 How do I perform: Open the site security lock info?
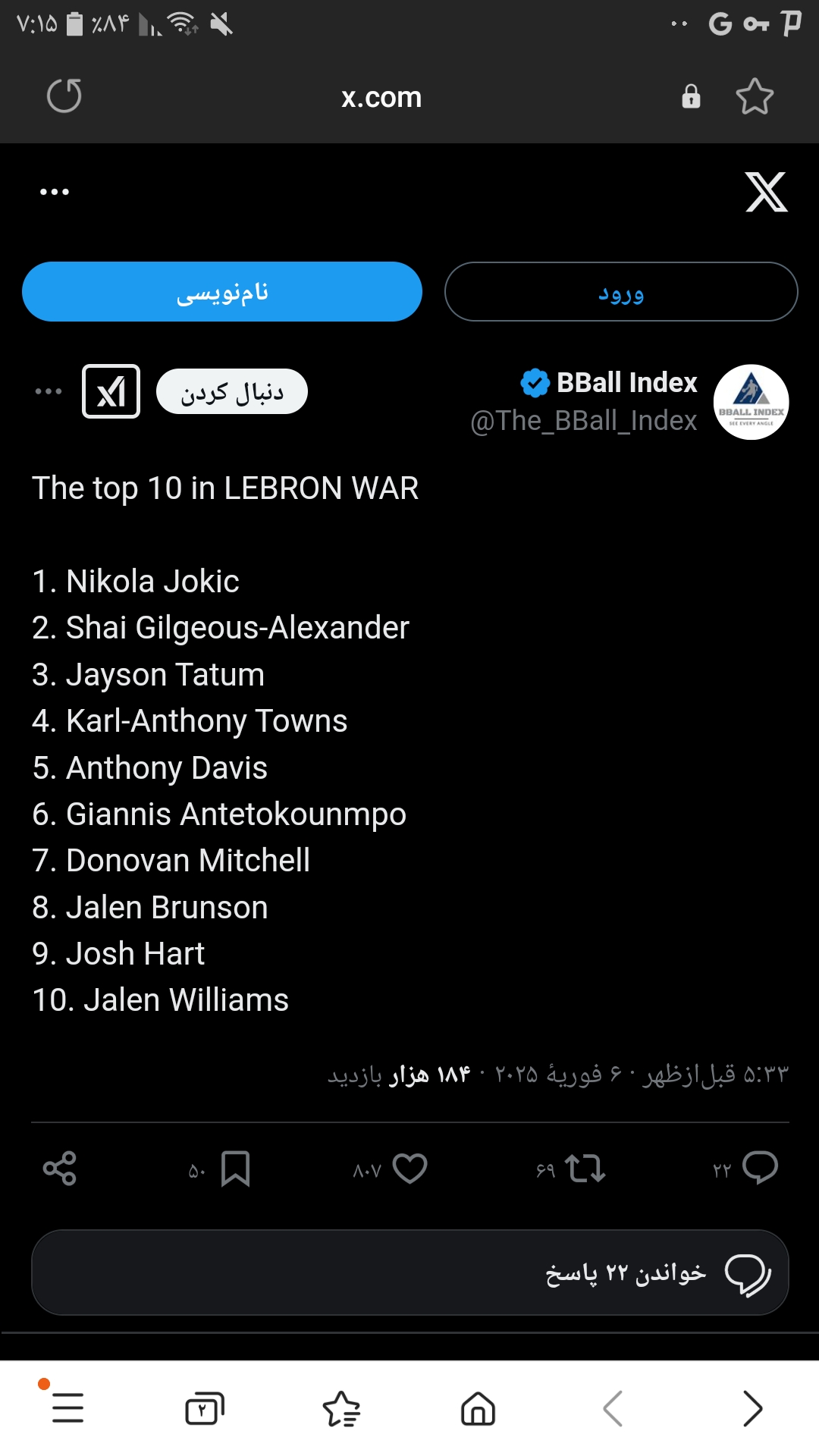point(691,96)
